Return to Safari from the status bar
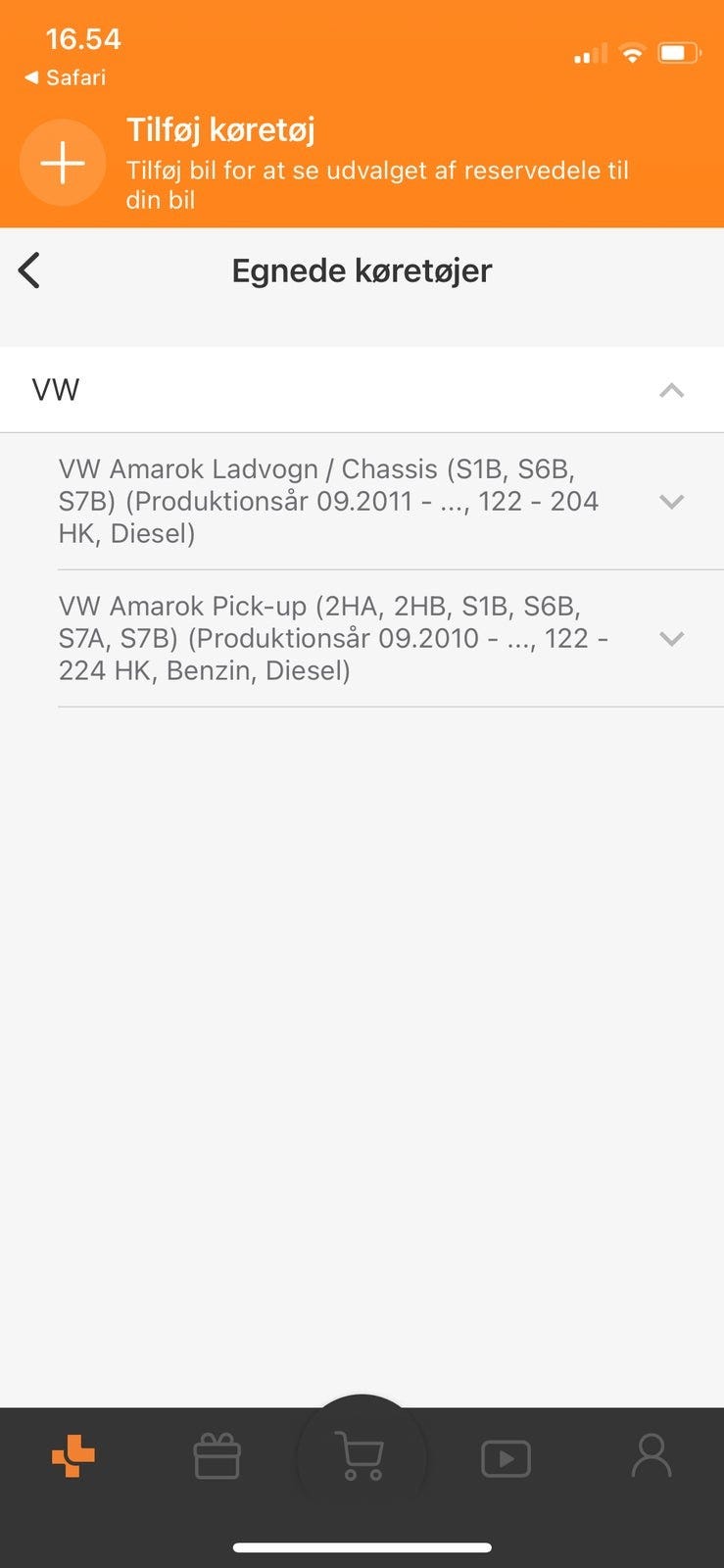 point(65,77)
